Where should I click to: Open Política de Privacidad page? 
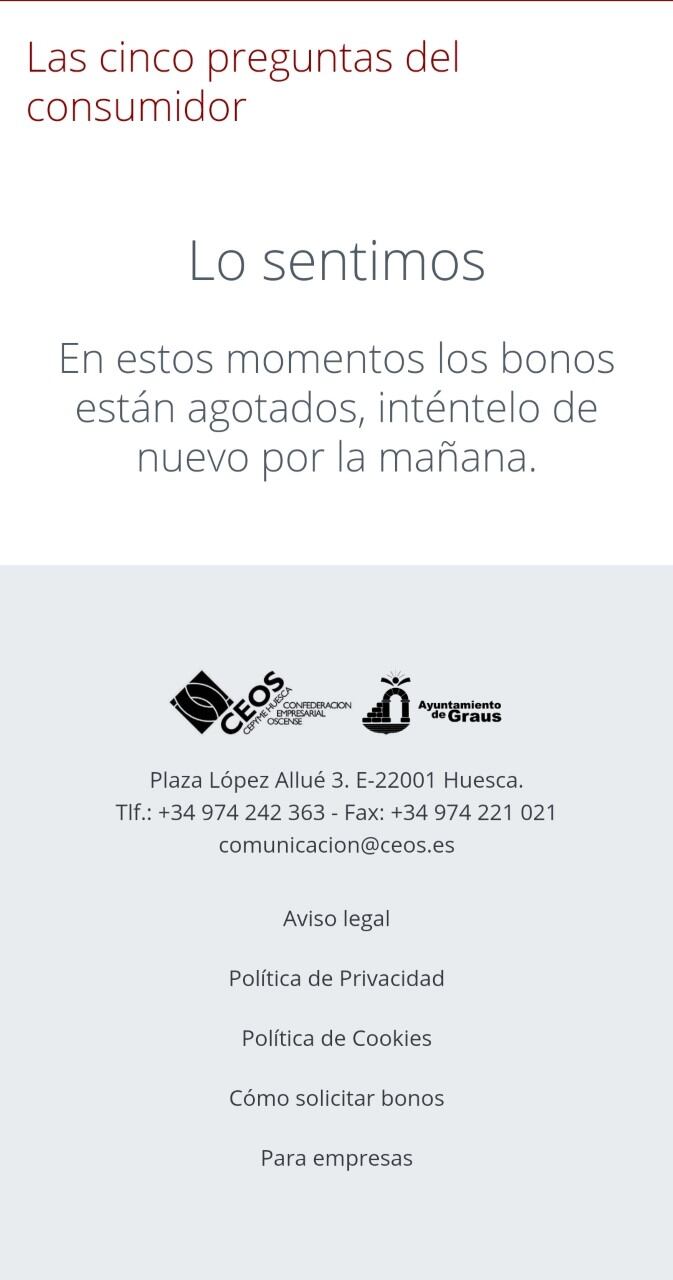coord(336,978)
